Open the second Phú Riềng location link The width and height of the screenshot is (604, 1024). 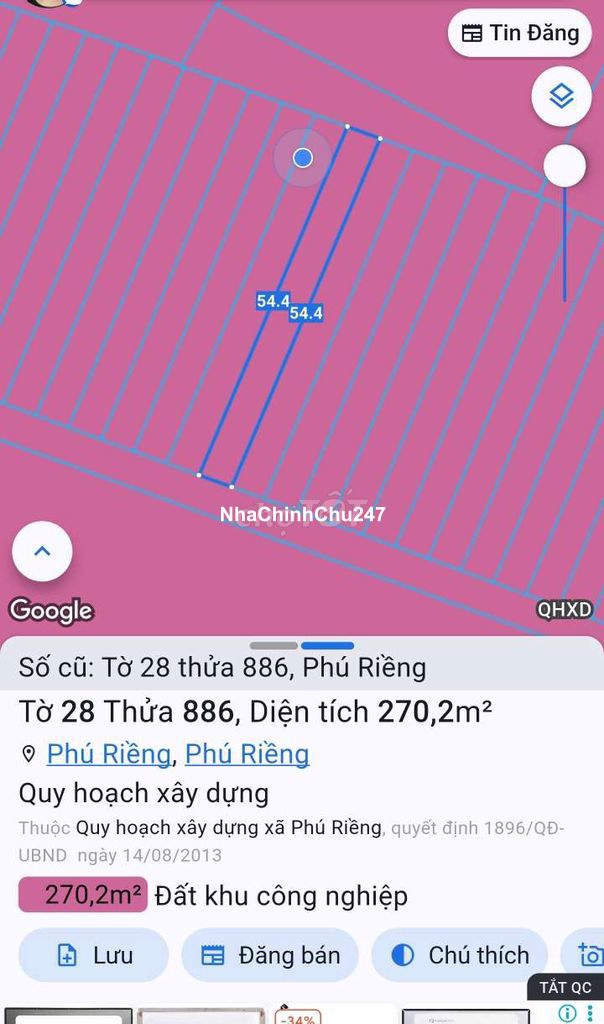point(247,753)
